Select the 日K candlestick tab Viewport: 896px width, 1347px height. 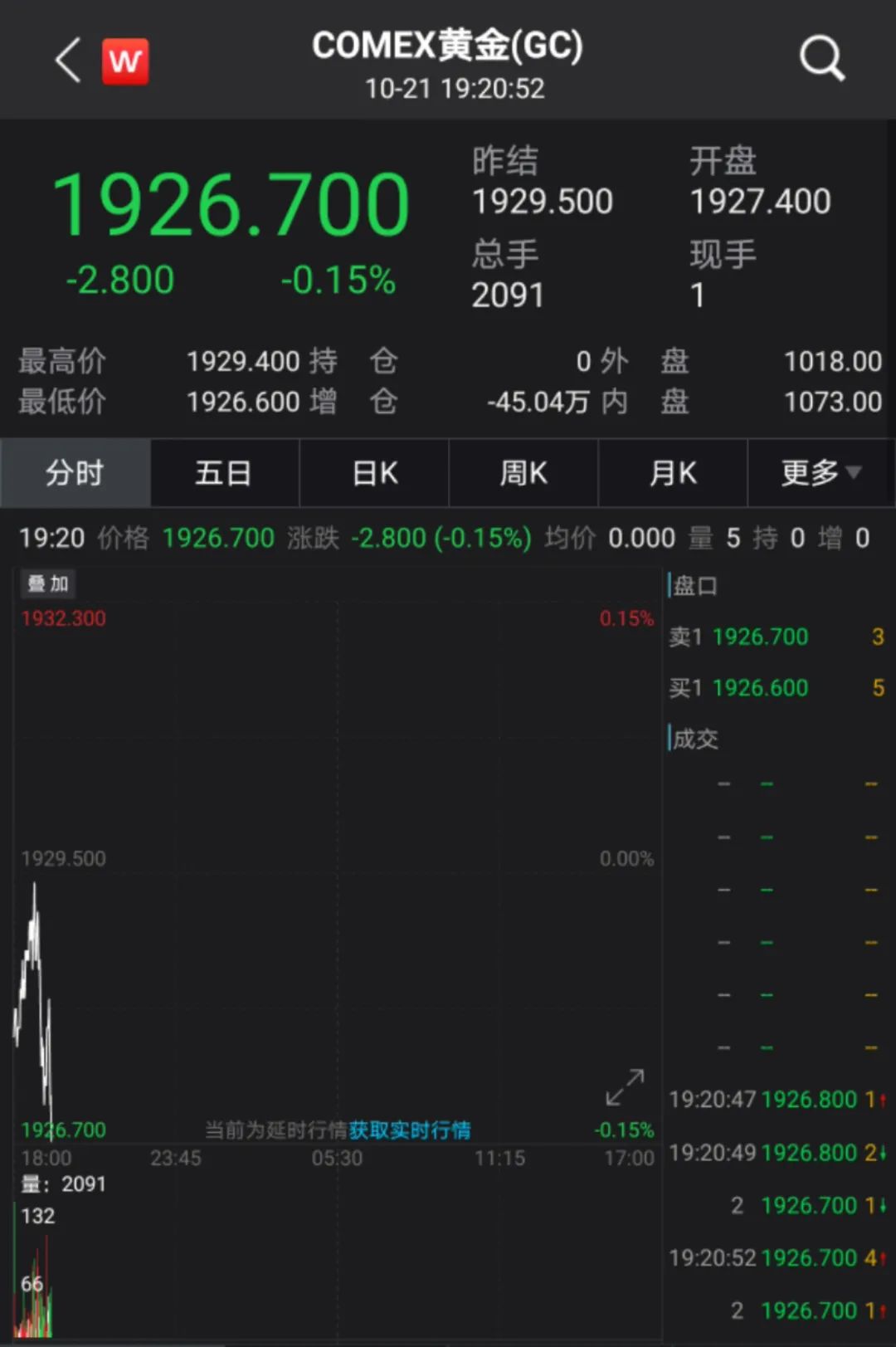click(x=374, y=473)
